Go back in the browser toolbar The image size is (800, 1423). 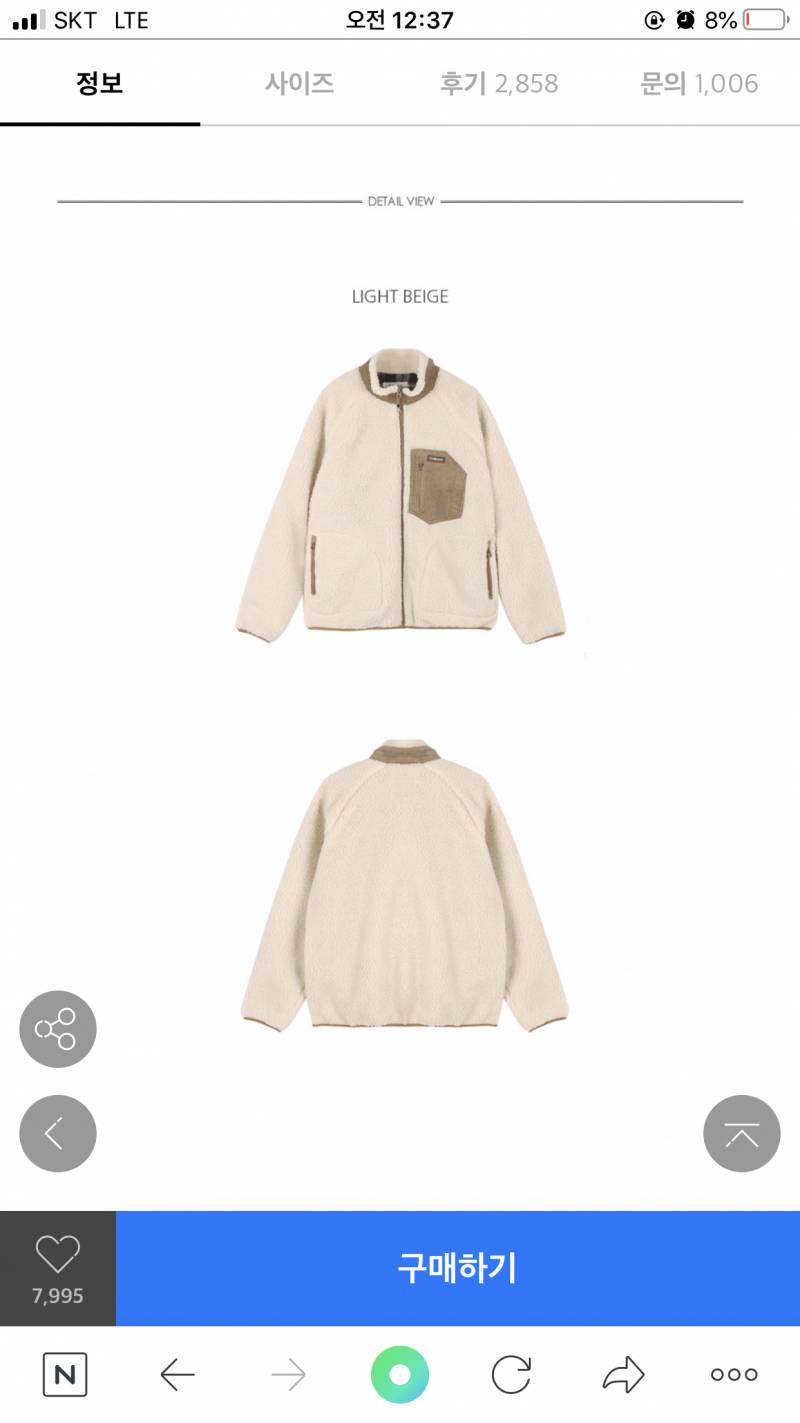point(178,1376)
